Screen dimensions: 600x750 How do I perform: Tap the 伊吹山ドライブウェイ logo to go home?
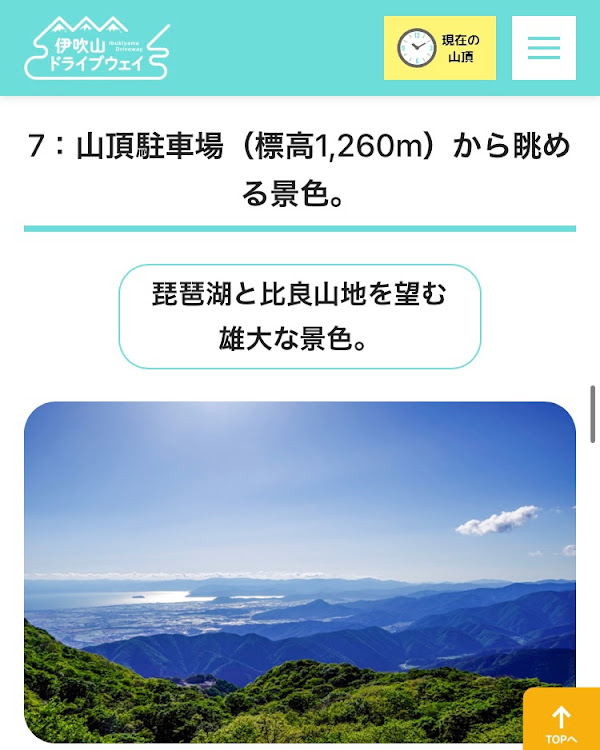click(96, 48)
